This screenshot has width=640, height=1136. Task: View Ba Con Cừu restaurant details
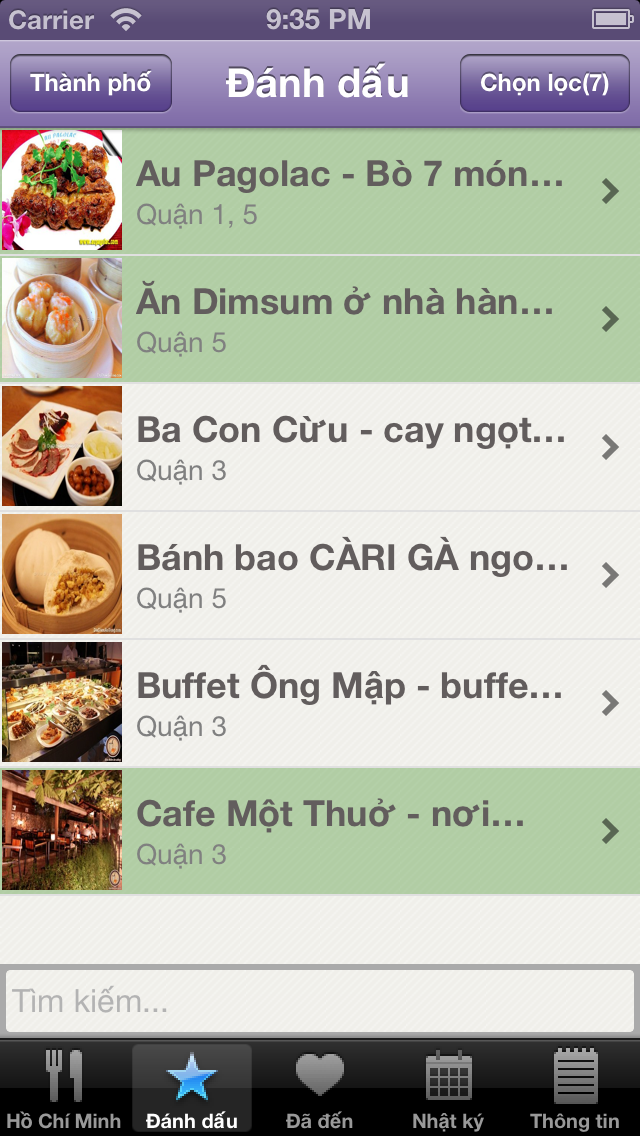click(x=350, y=446)
